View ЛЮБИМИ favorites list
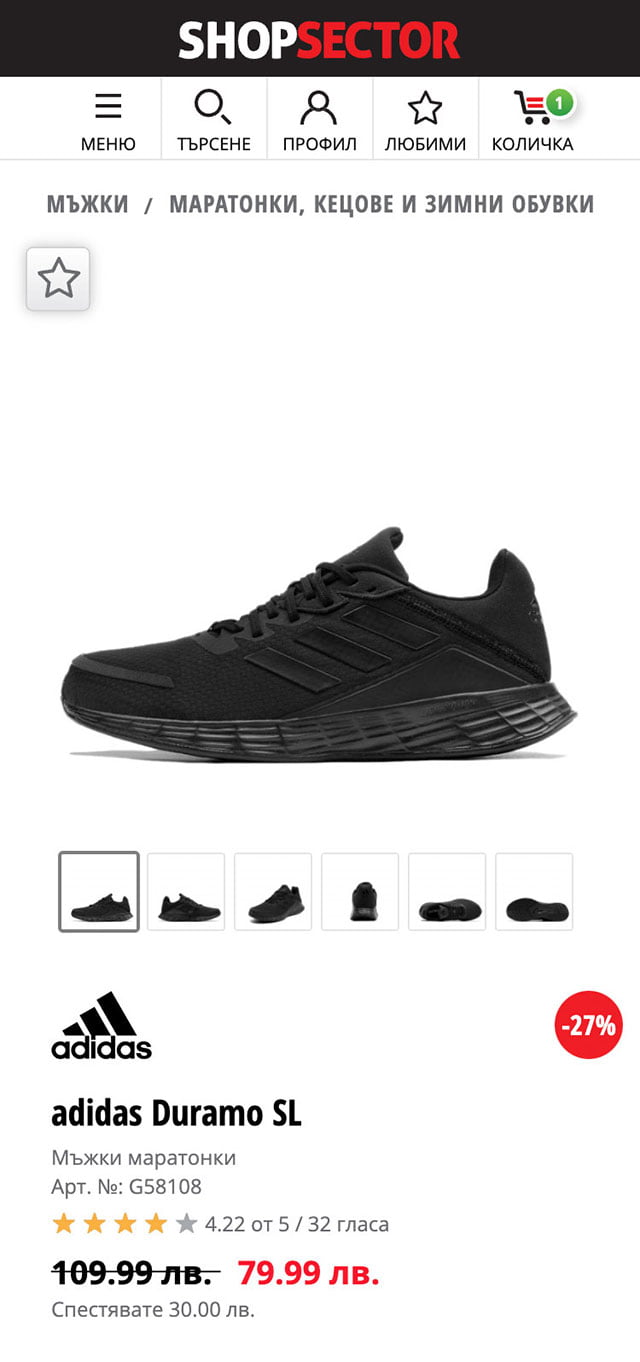The image size is (640, 1362). 425,120
